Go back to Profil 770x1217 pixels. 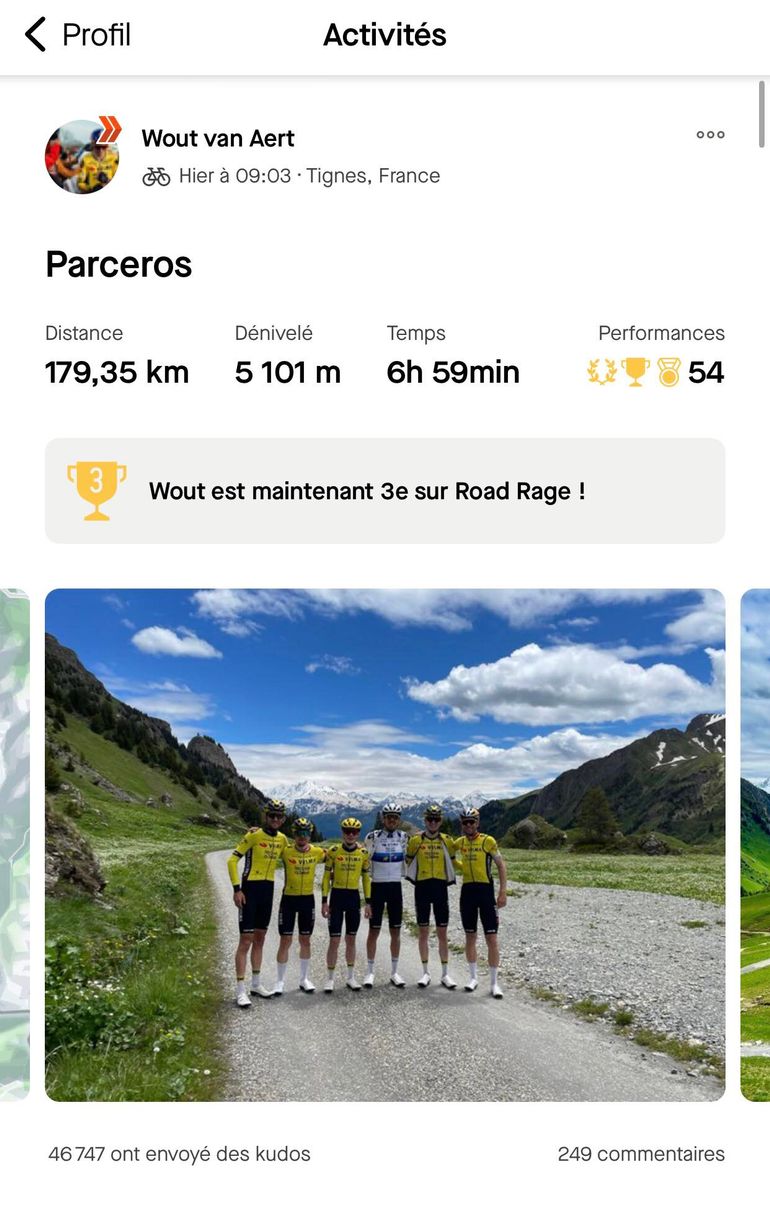pyautogui.click(x=77, y=35)
